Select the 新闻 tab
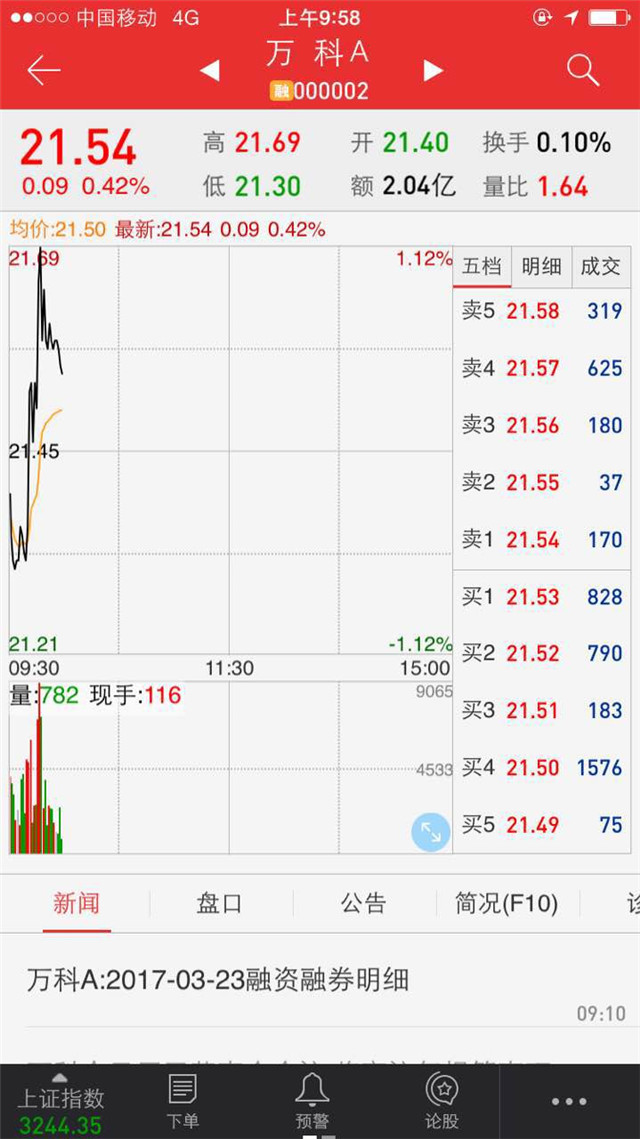 [76, 904]
